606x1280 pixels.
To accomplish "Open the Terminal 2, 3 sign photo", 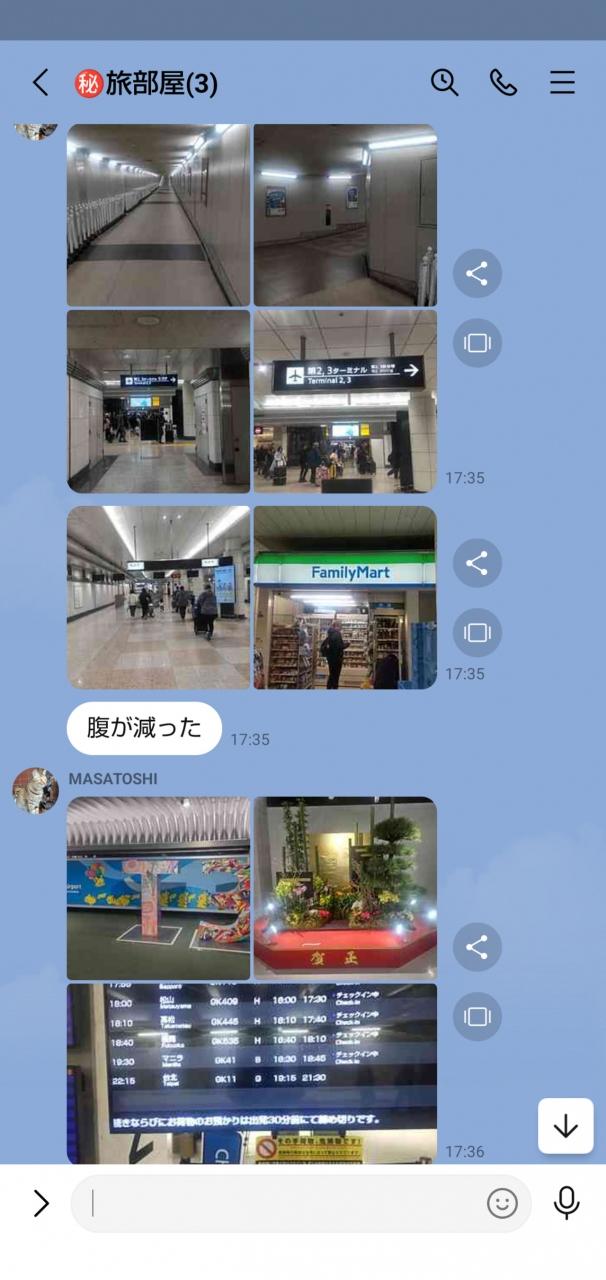I will click(345, 400).
